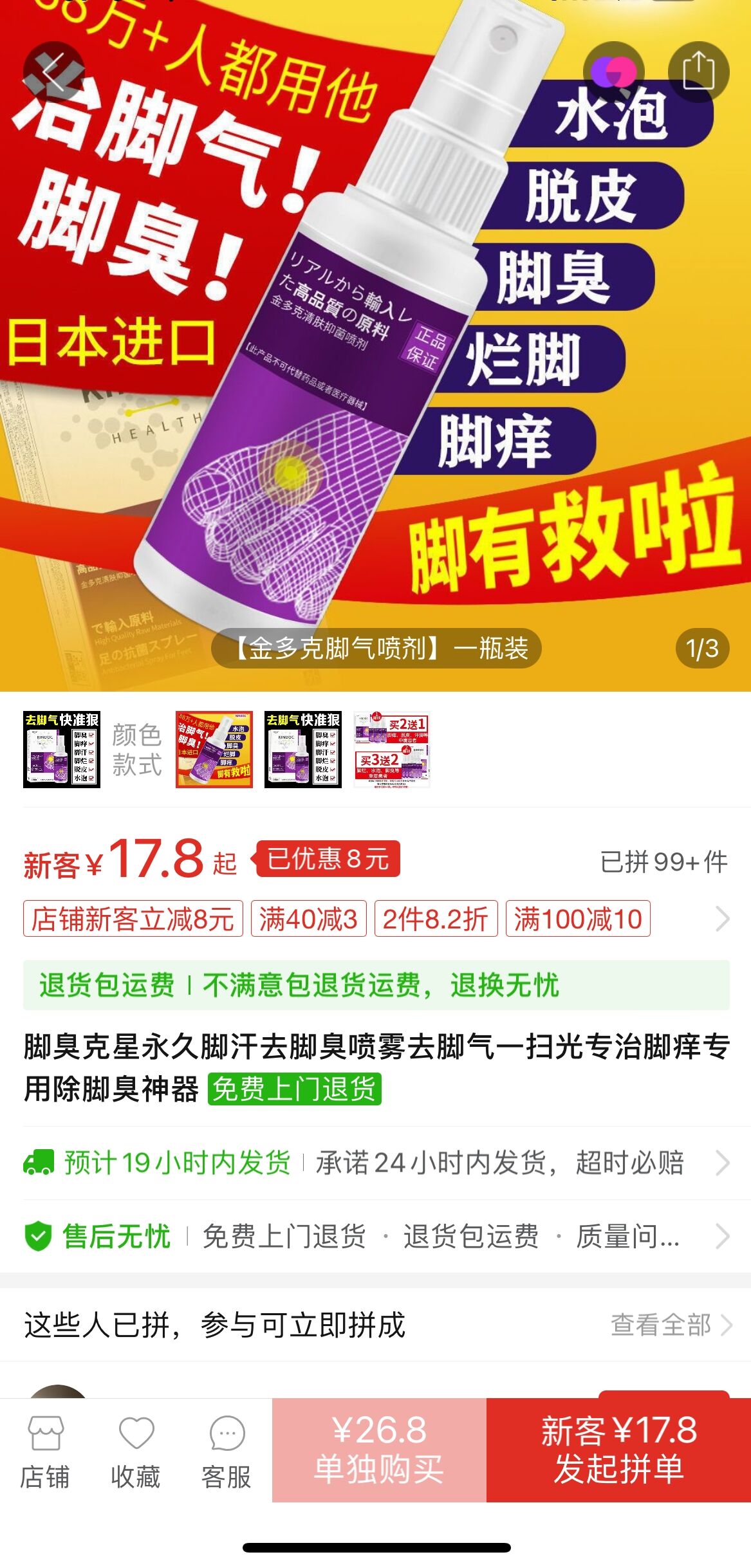The image size is (751, 1568).
Task: Select the second 去脚气快准狠 style thumbnail
Action: coord(303,750)
